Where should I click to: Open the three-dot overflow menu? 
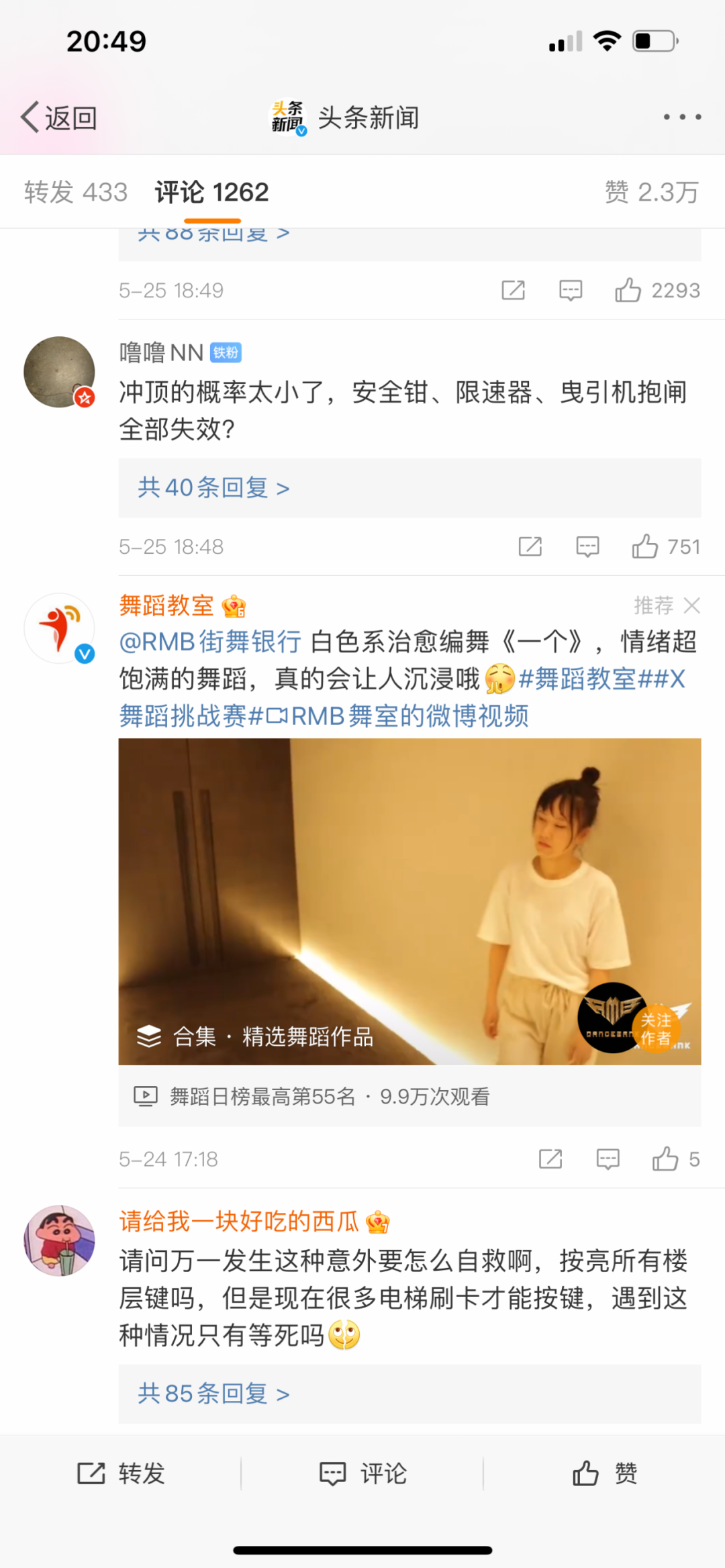(682, 117)
